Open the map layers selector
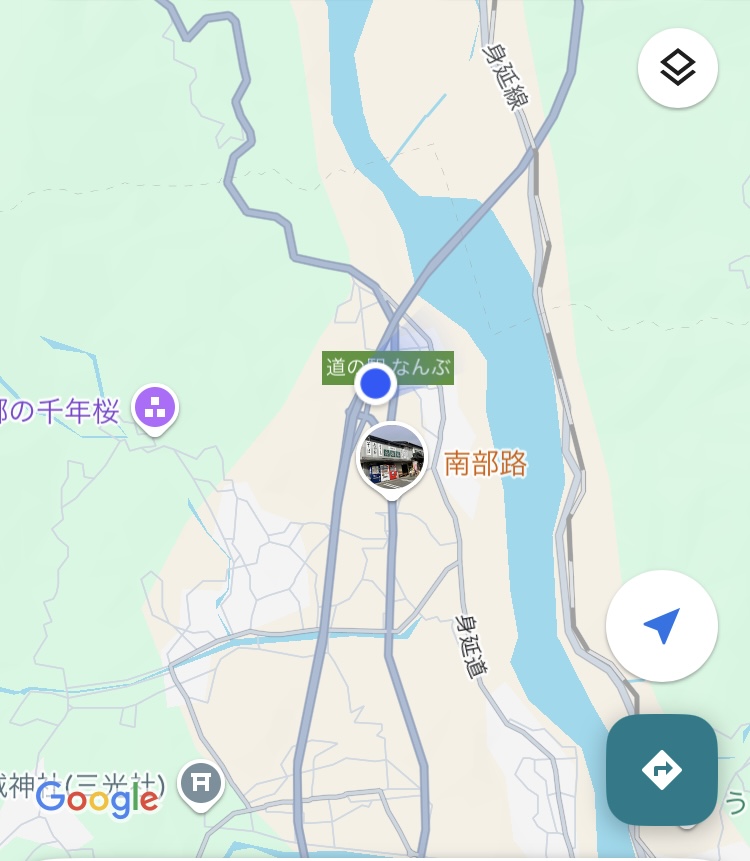The image size is (750, 861). (677, 68)
